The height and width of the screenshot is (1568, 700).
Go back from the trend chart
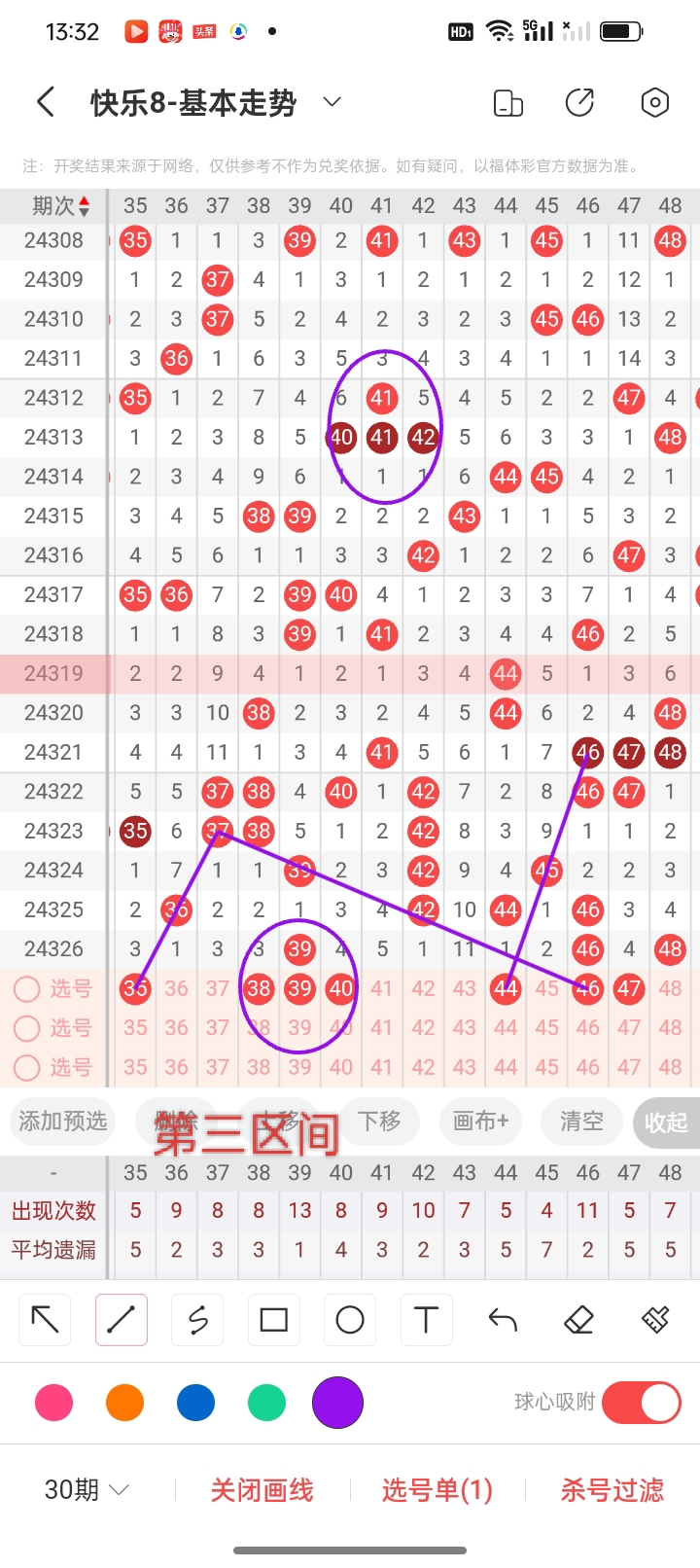(x=45, y=102)
